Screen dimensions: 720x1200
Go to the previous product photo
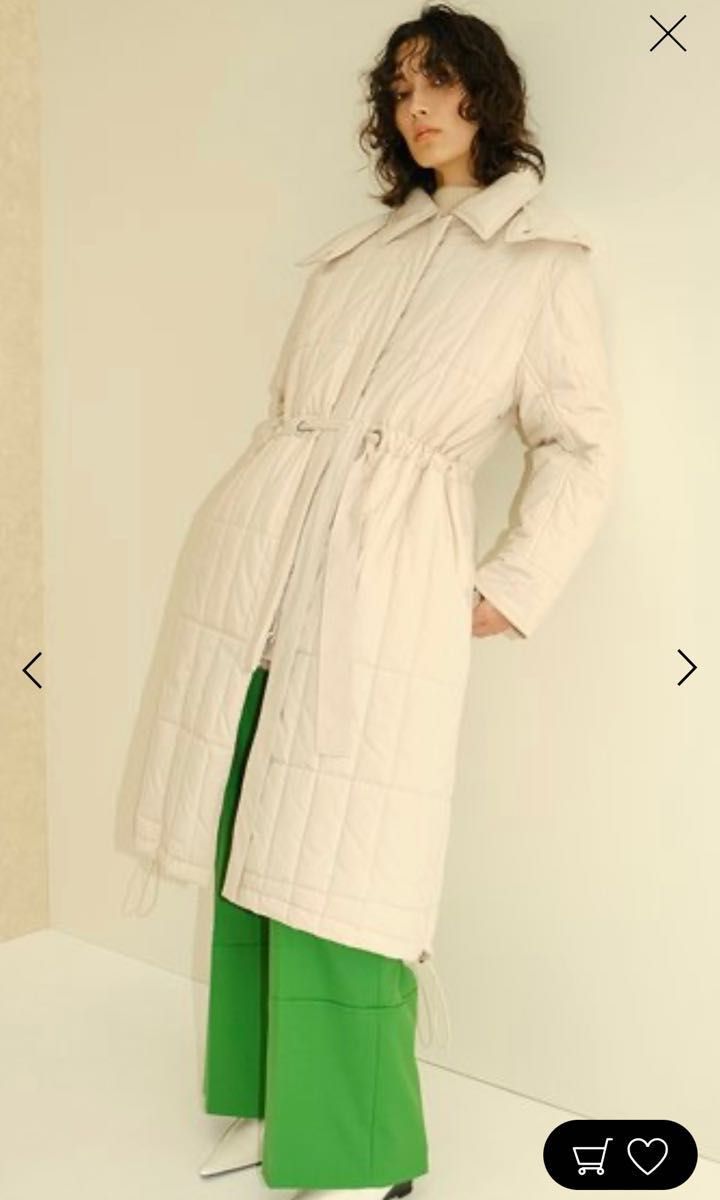32,670
